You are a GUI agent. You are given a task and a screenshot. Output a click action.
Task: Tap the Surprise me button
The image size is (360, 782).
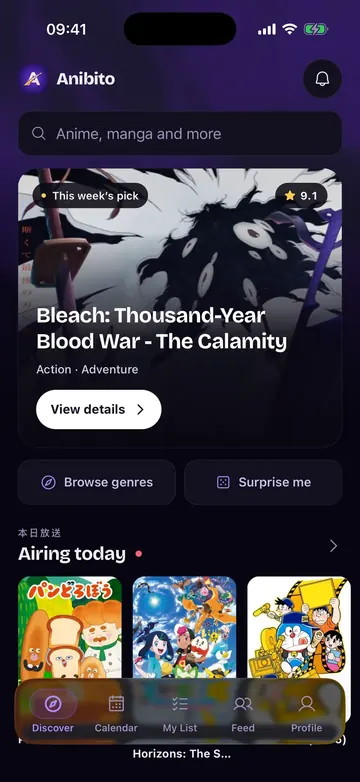coord(263,482)
